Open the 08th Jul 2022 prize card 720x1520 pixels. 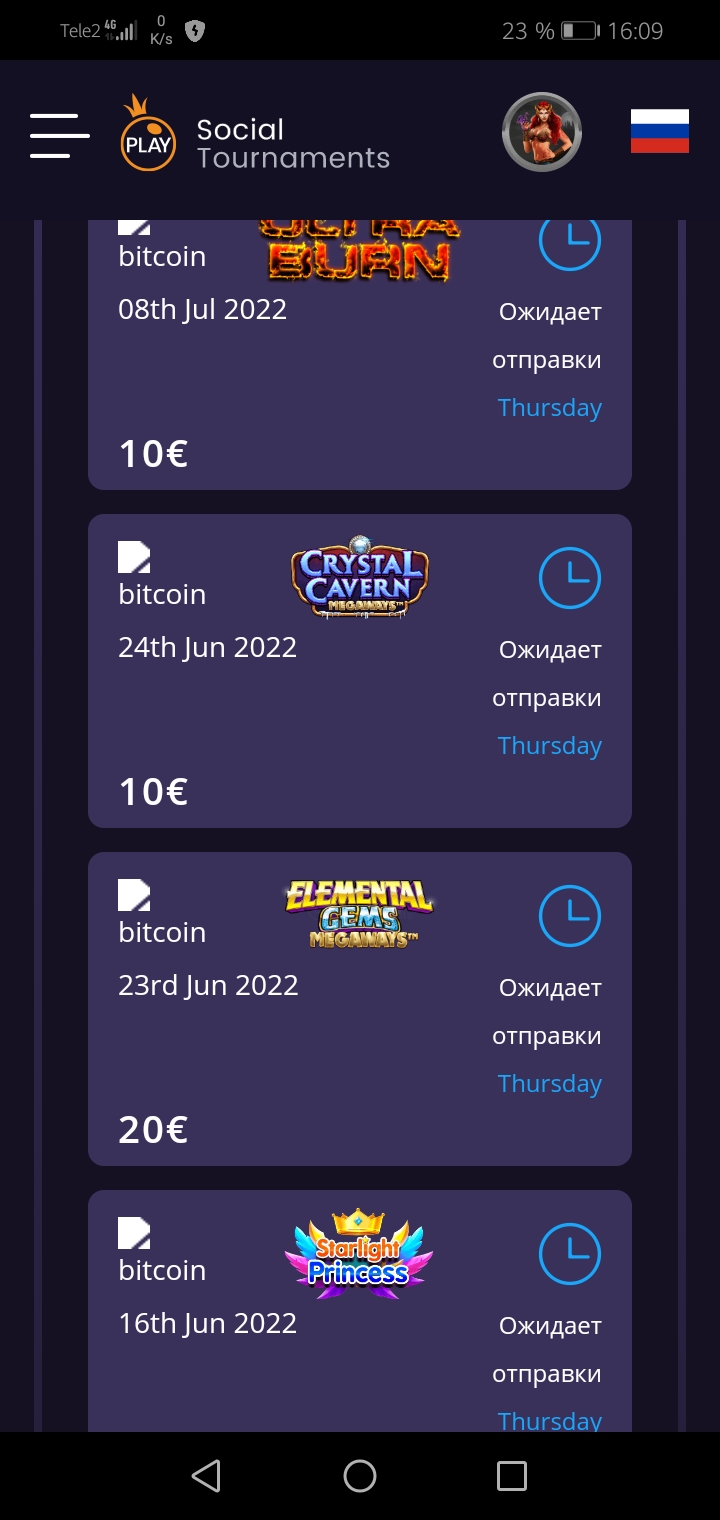coord(360,360)
